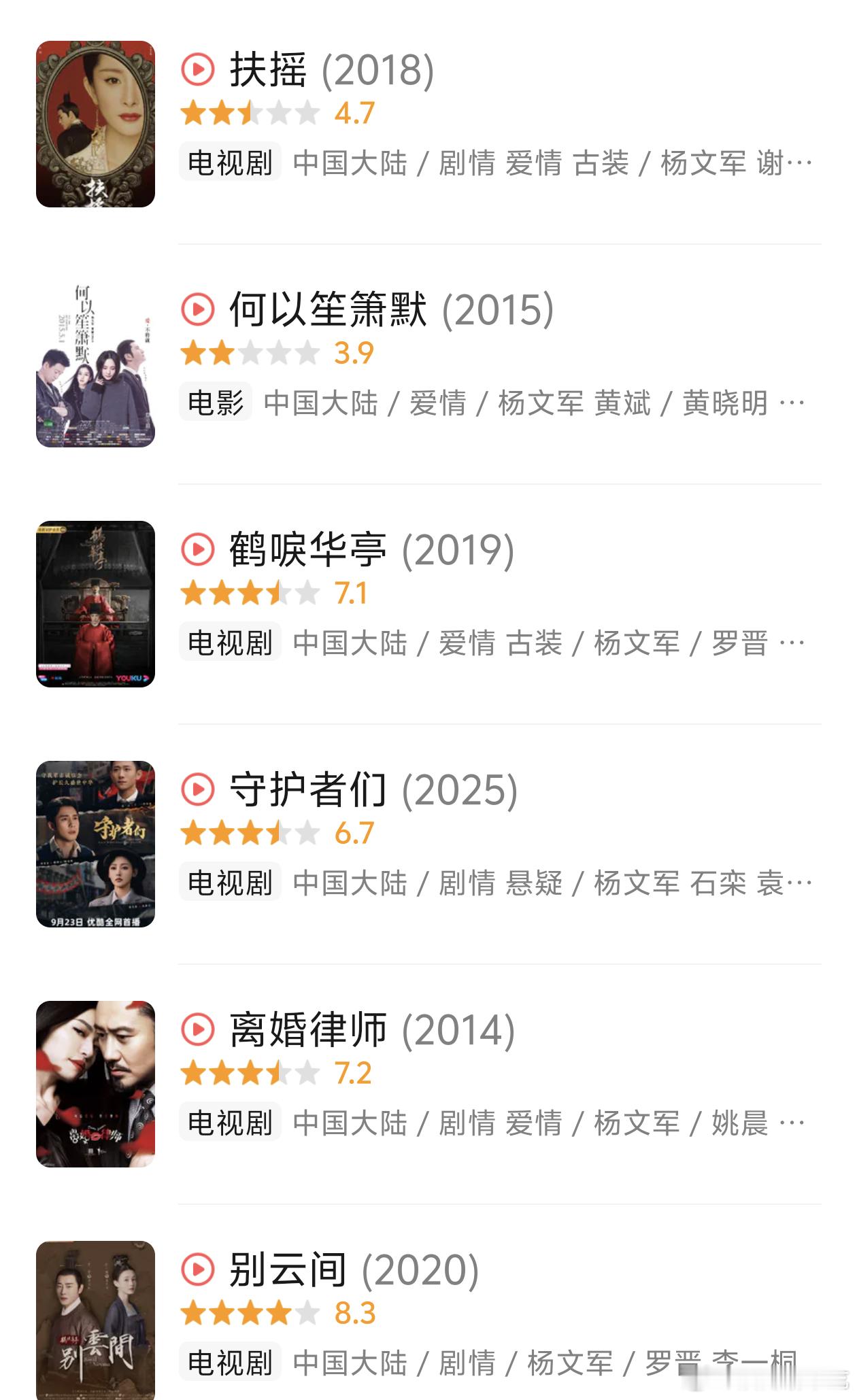Open the 鹤唳华亭 (2019) entry
Image resolution: width=857 pixels, height=1400 pixels.
point(371,550)
